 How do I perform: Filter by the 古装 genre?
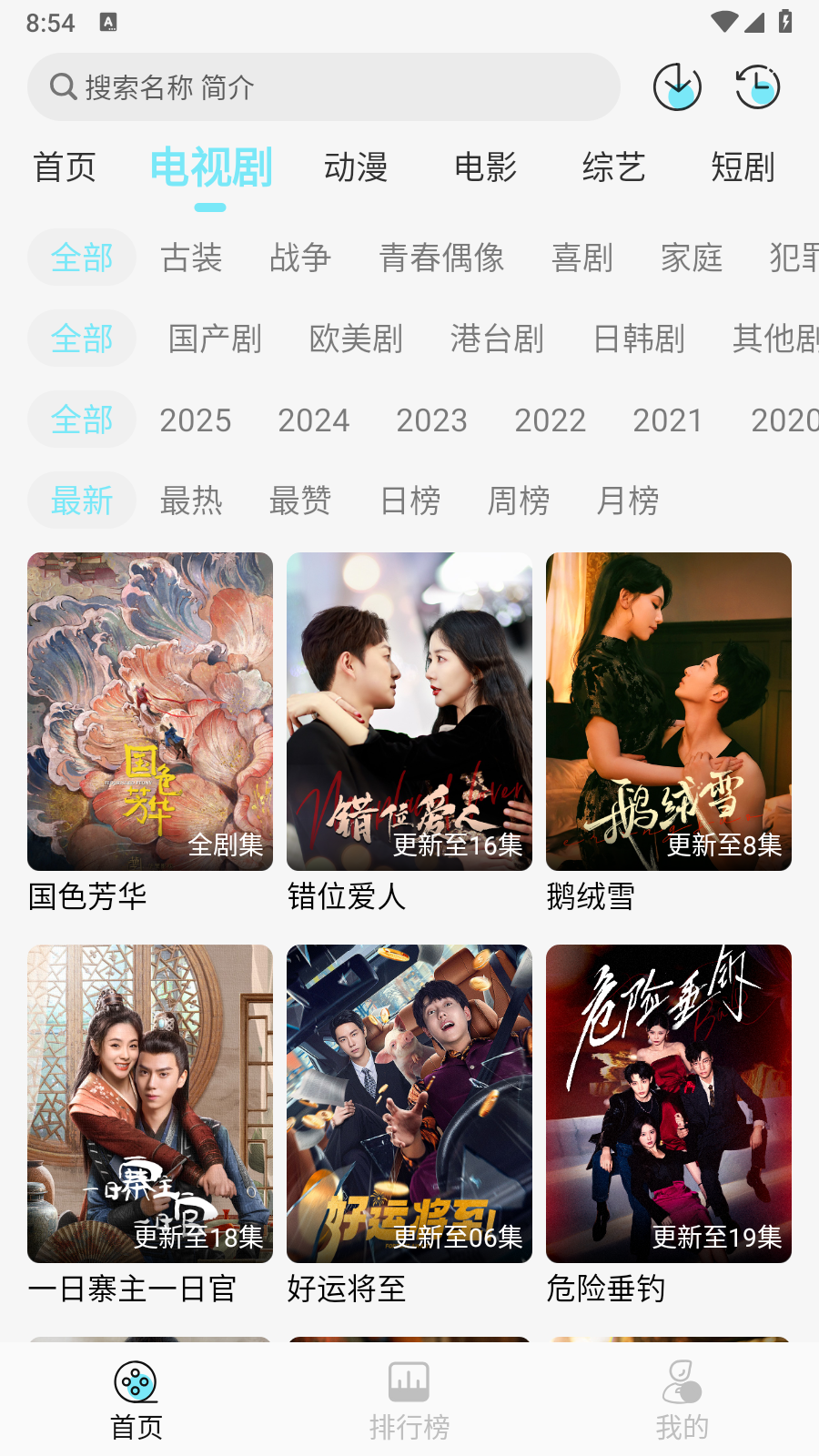[191, 258]
